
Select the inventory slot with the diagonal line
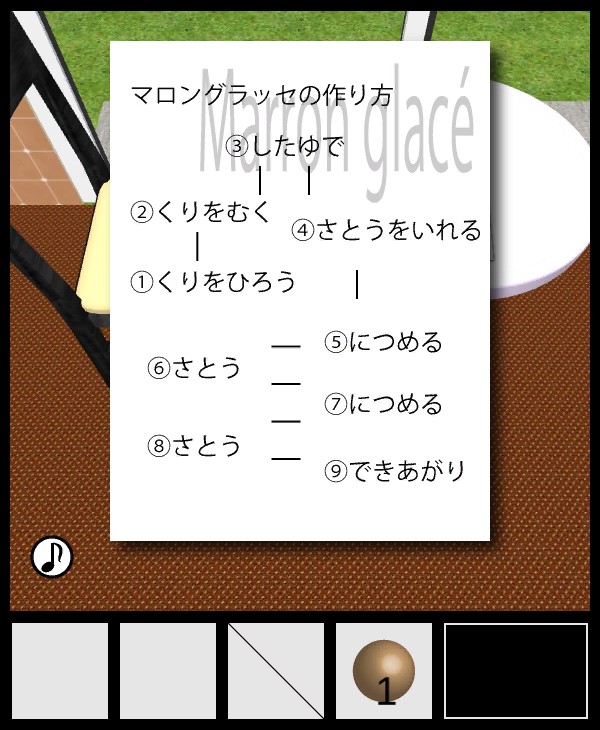coord(276,671)
